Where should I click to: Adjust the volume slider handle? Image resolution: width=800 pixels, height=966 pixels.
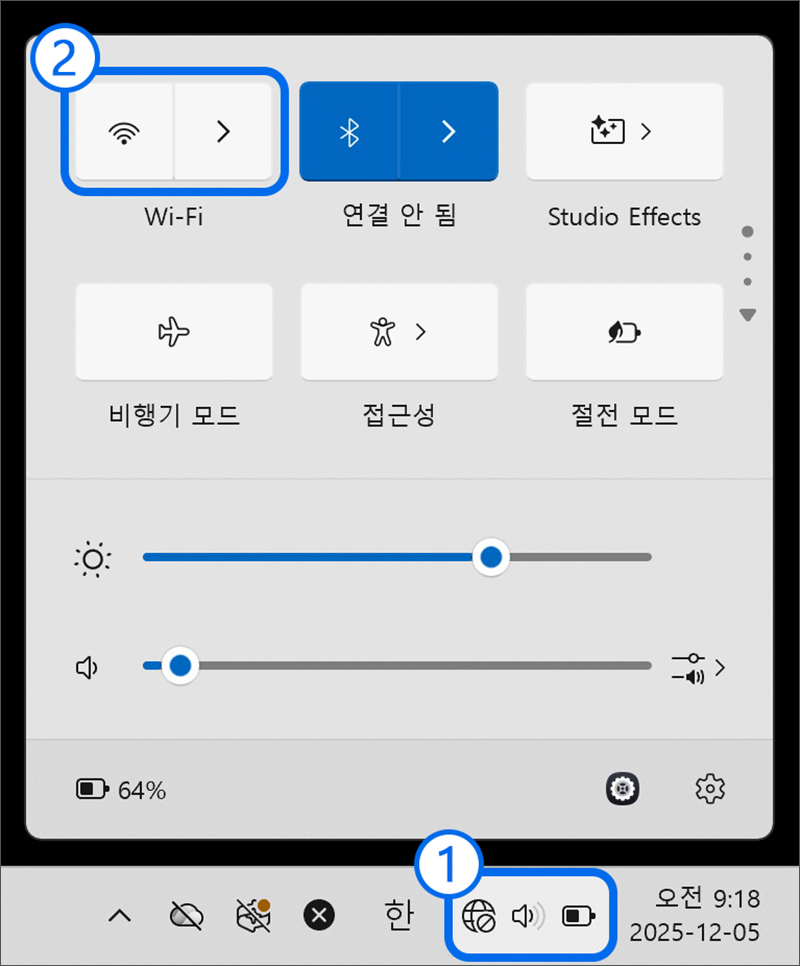click(180, 665)
